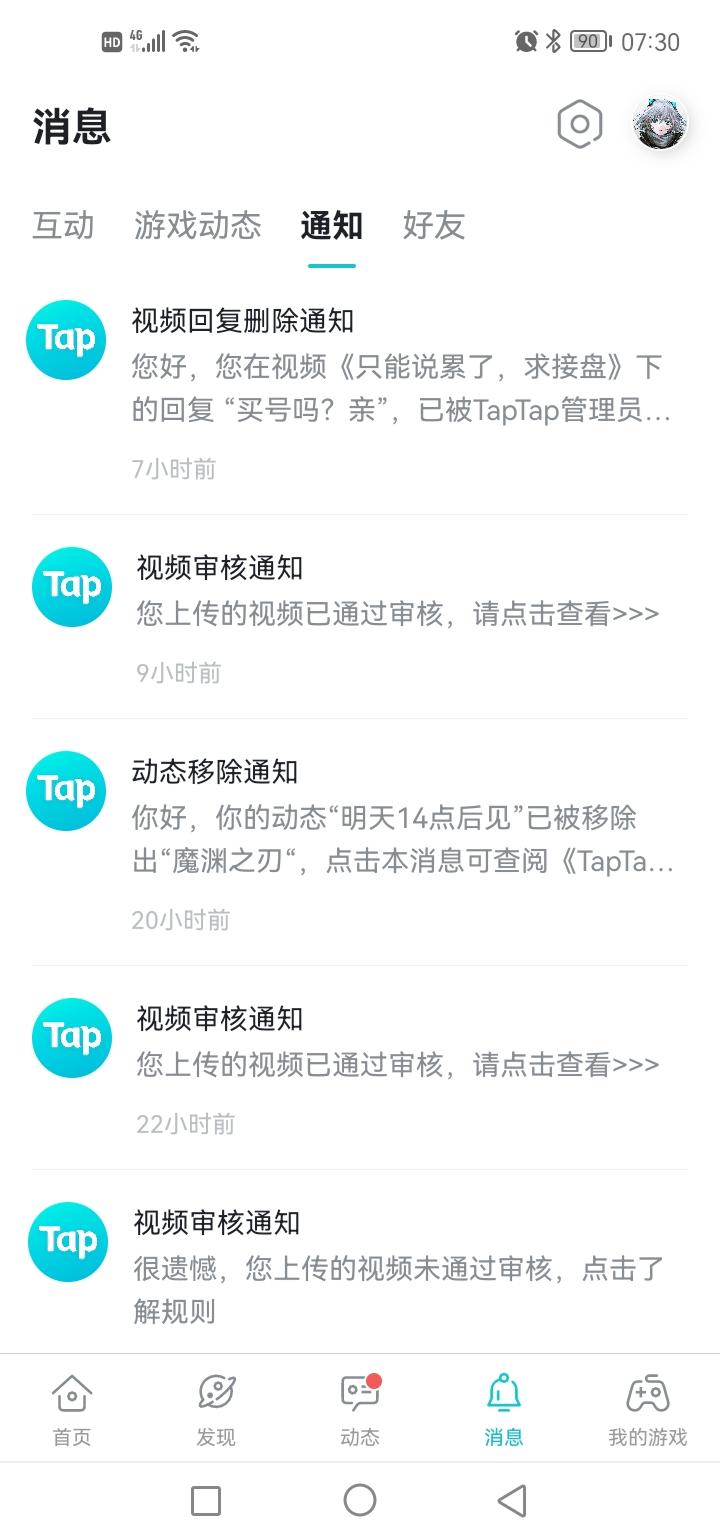This screenshot has height=1540, width=720.
Task: Tap the 消息 bottom tab
Action: 504,1410
